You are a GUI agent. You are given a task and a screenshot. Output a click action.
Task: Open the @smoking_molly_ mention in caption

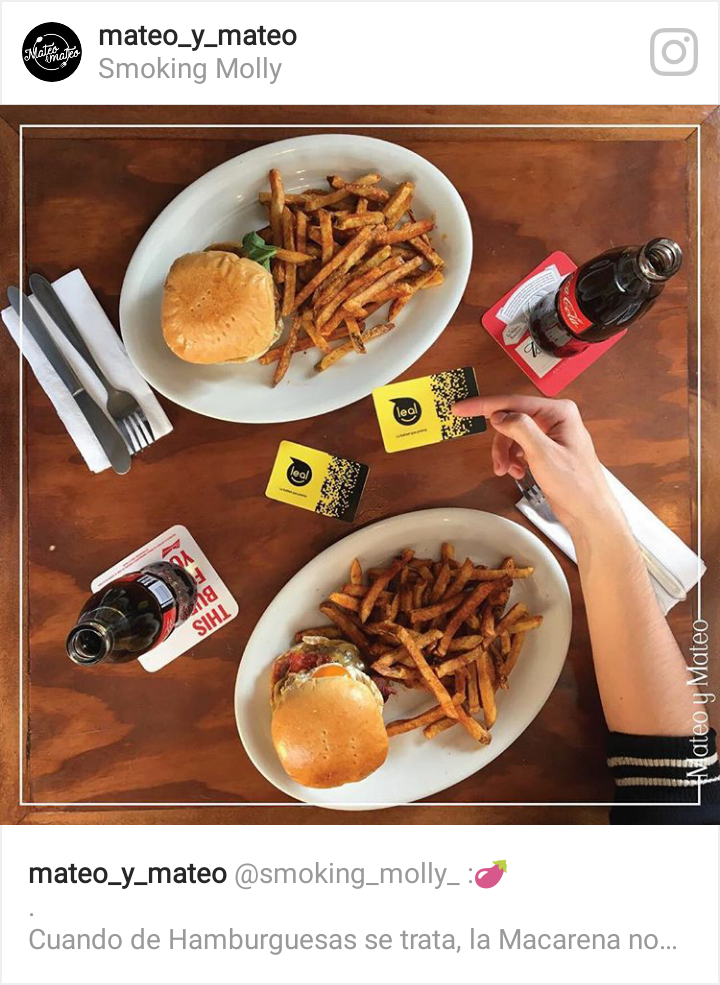tap(347, 874)
